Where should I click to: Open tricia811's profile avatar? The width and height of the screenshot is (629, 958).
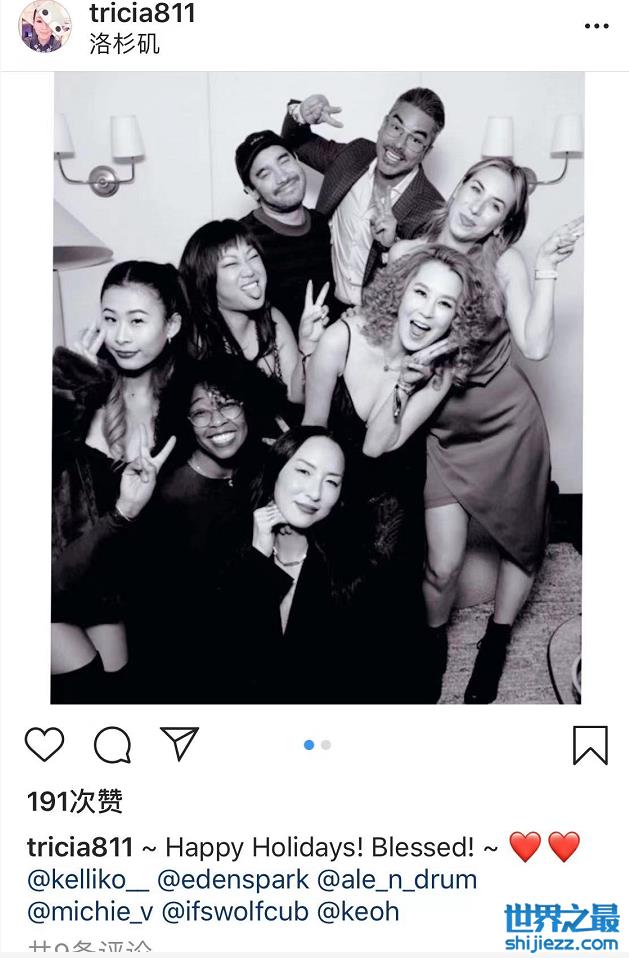pyautogui.click(x=44, y=26)
